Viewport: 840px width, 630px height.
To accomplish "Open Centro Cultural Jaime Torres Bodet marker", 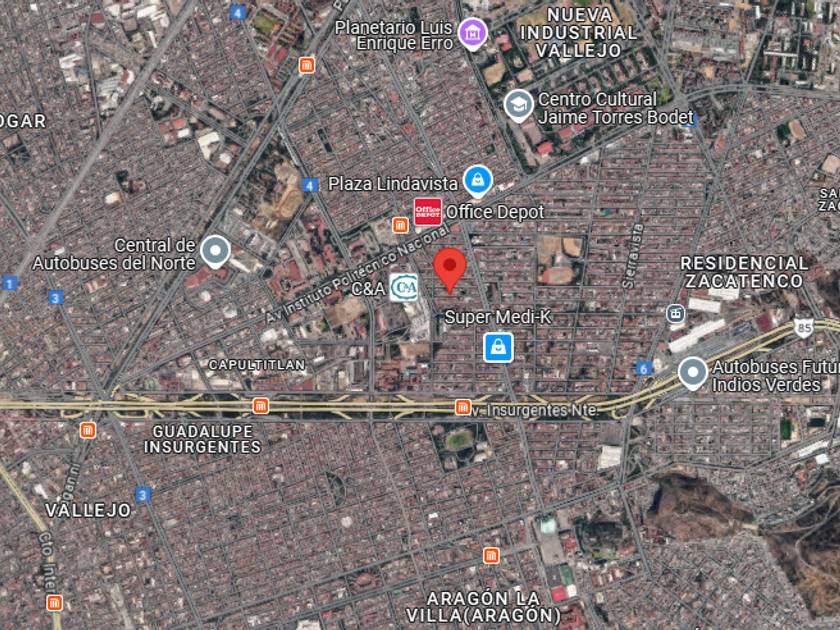I will coord(519,106).
